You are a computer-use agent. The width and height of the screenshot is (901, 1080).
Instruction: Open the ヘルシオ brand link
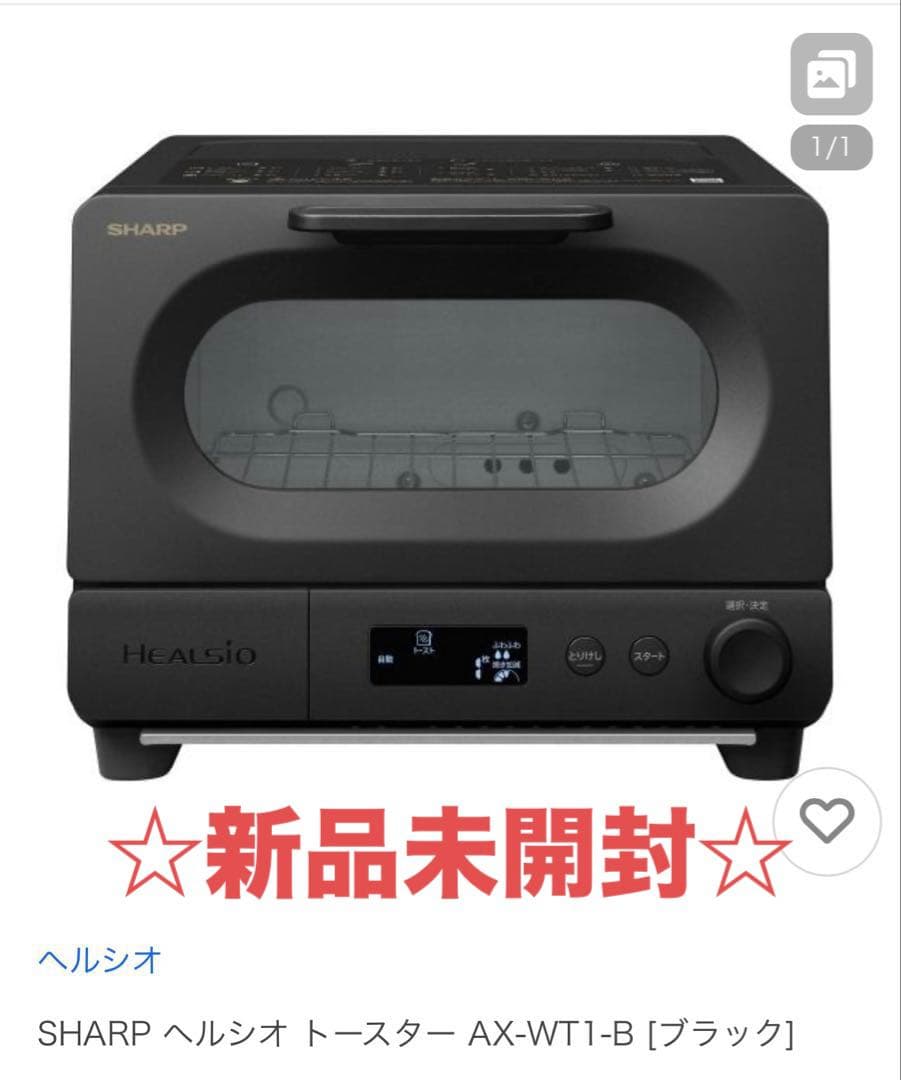coord(100,960)
